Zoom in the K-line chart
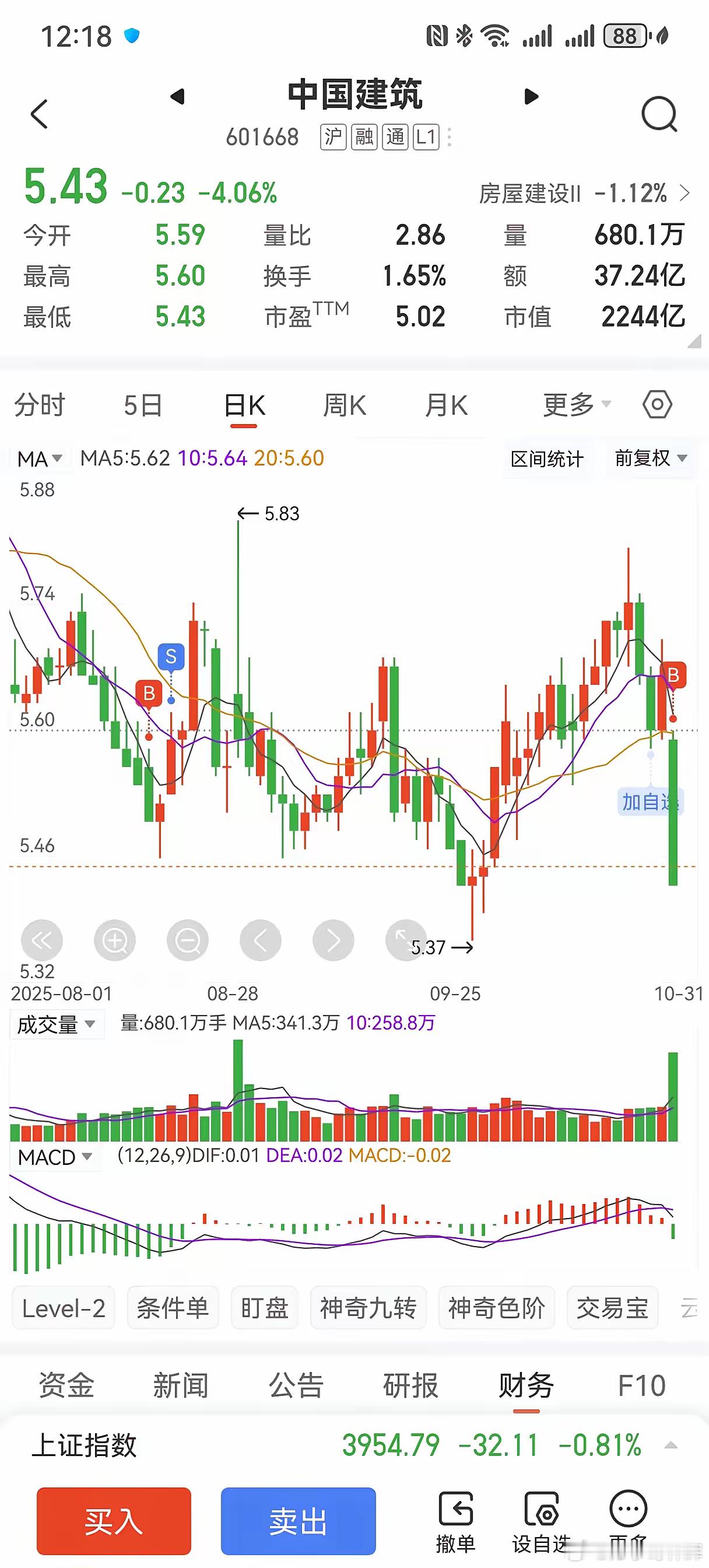709x1568 pixels. point(114,941)
